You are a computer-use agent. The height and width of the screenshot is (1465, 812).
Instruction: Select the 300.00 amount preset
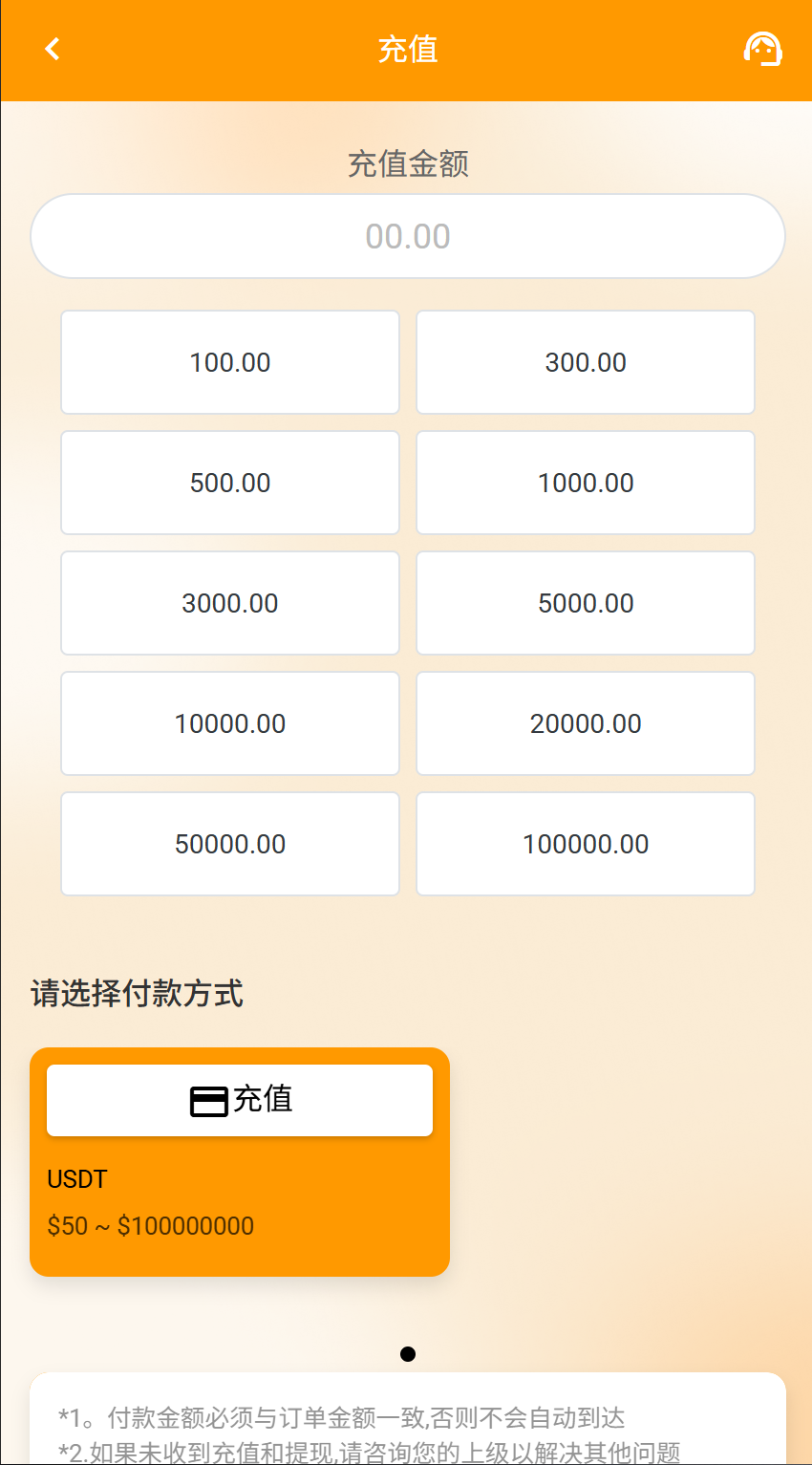point(585,362)
